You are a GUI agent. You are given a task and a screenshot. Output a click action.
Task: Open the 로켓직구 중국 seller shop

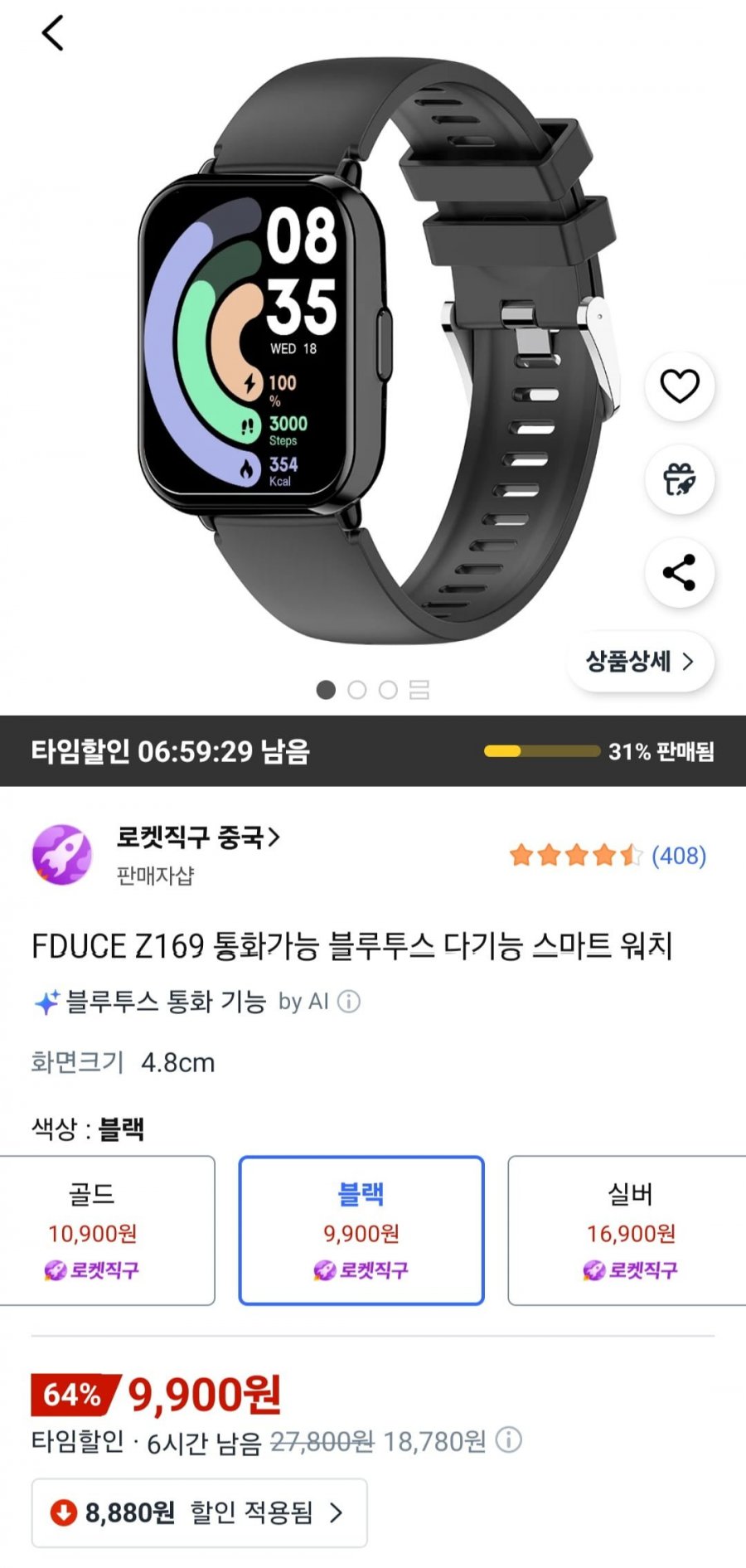(x=198, y=837)
